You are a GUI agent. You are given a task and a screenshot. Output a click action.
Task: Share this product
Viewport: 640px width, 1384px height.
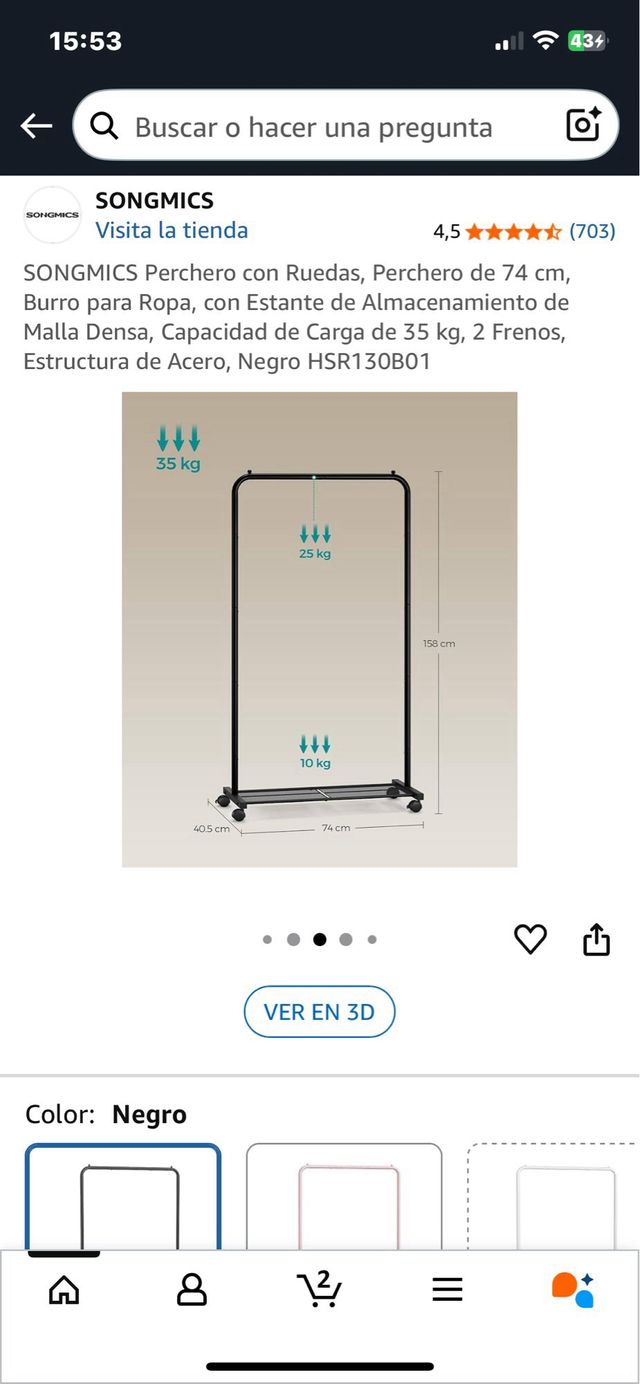[x=596, y=940]
